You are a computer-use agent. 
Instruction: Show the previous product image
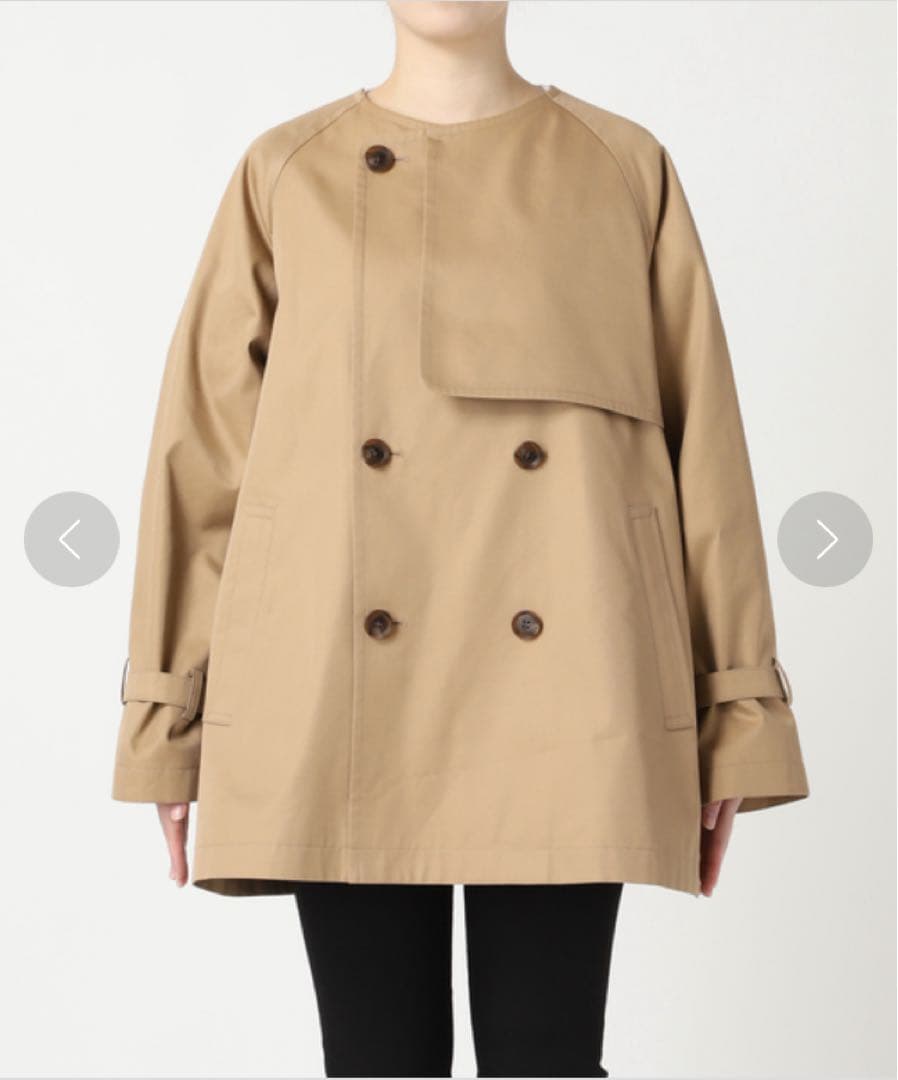coord(71,539)
